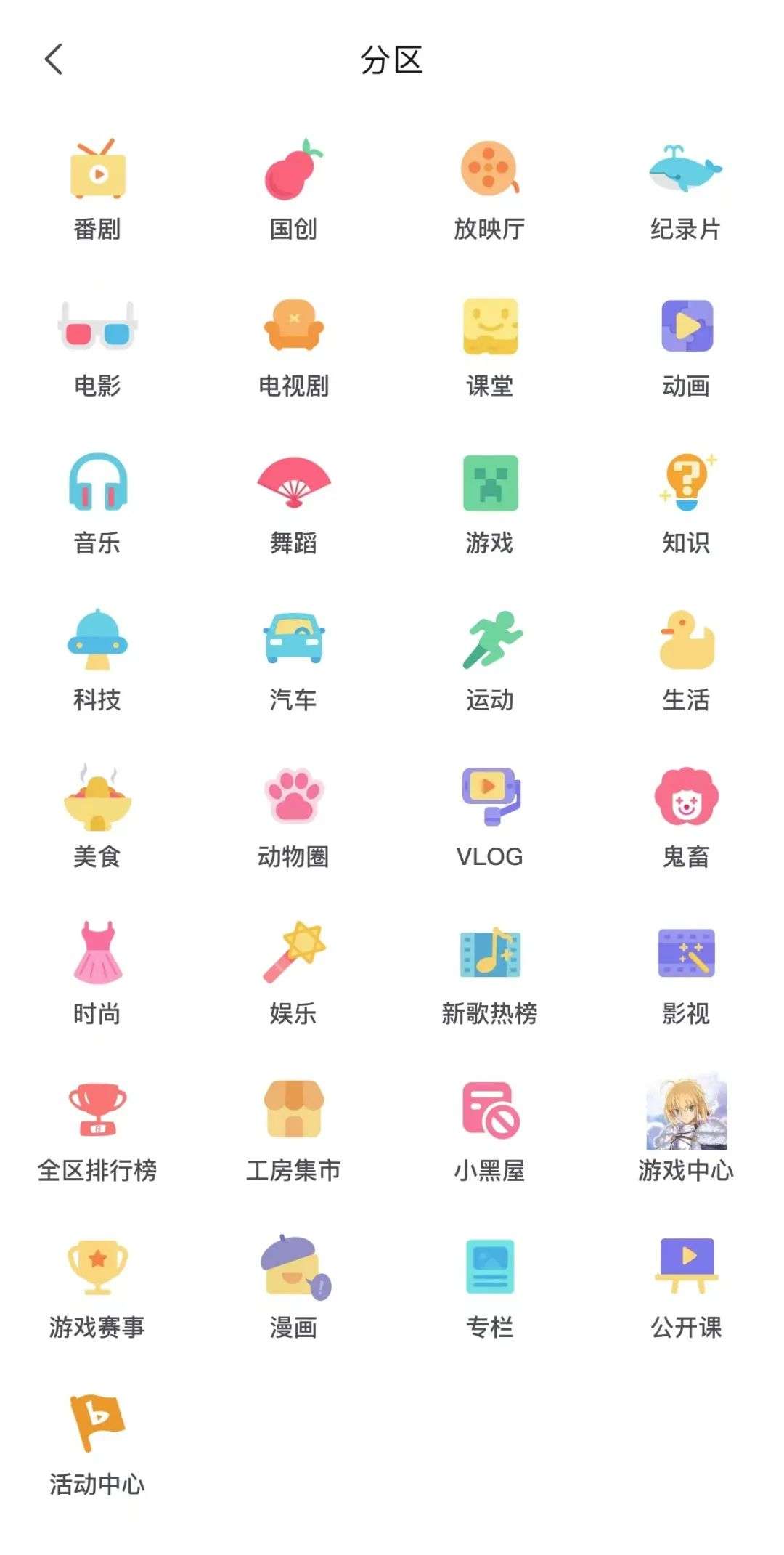Open the 美食 category

(x=97, y=817)
